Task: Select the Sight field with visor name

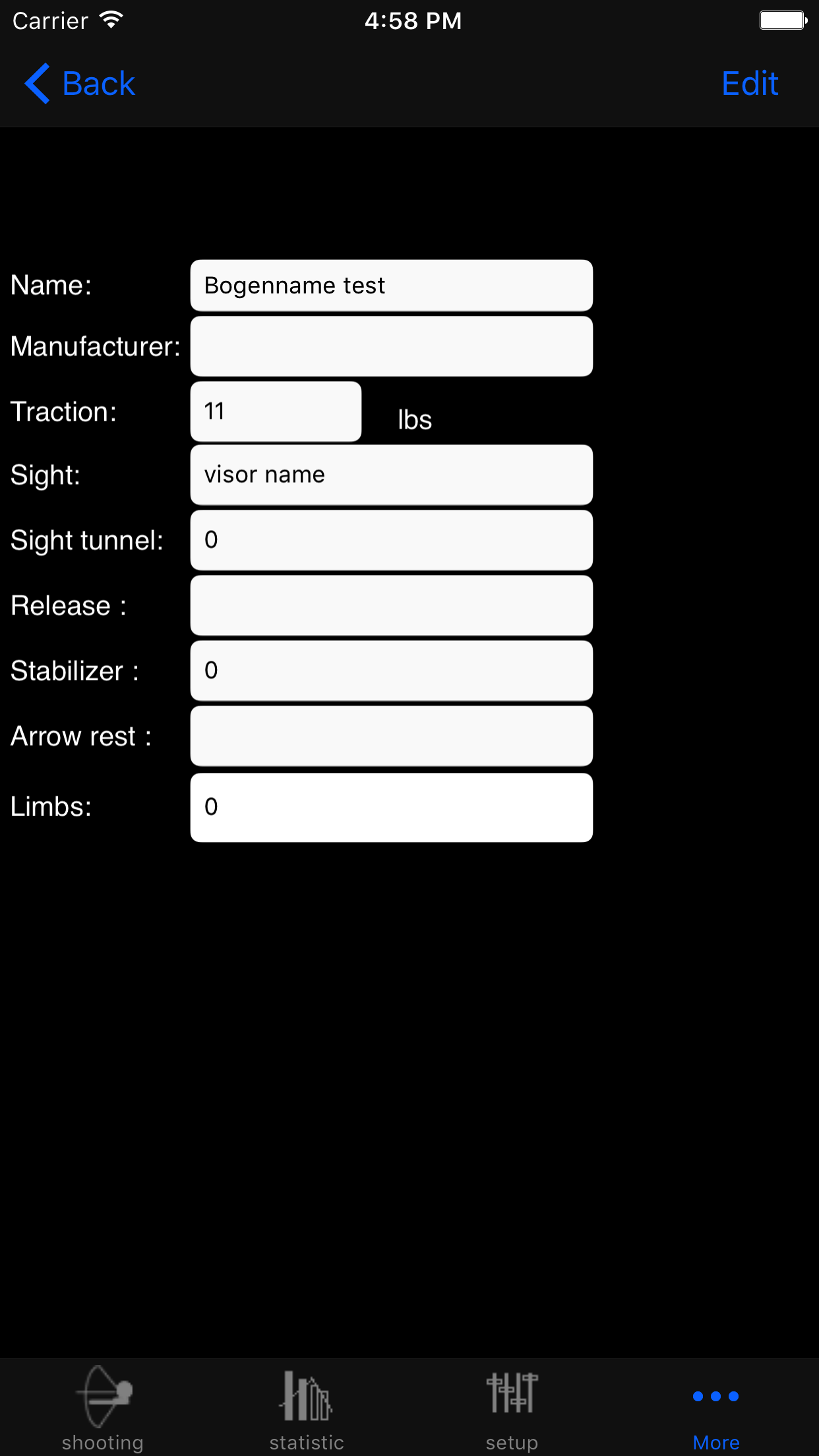Action: [x=391, y=475]
